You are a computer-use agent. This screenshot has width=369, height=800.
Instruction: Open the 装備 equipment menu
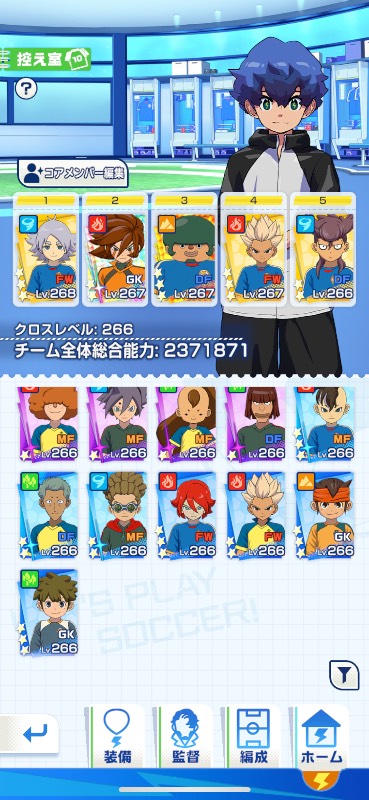(x=117, y=736)
